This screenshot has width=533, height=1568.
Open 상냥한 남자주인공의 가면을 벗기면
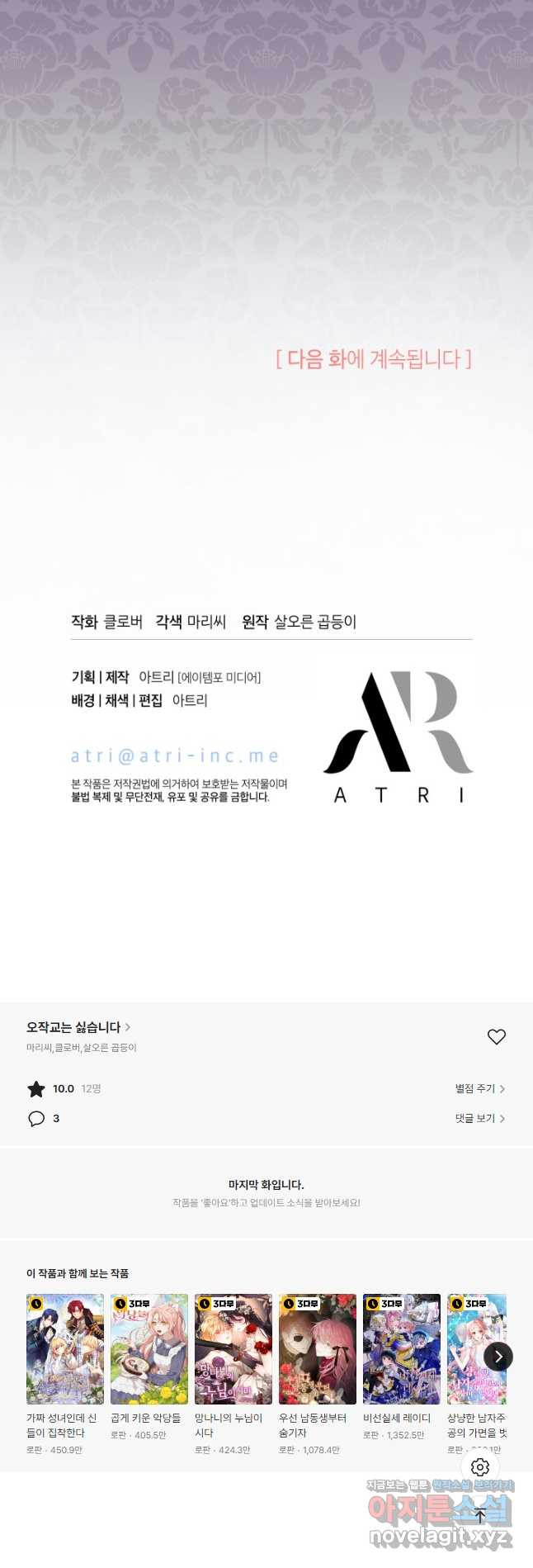coord(470,1348)
